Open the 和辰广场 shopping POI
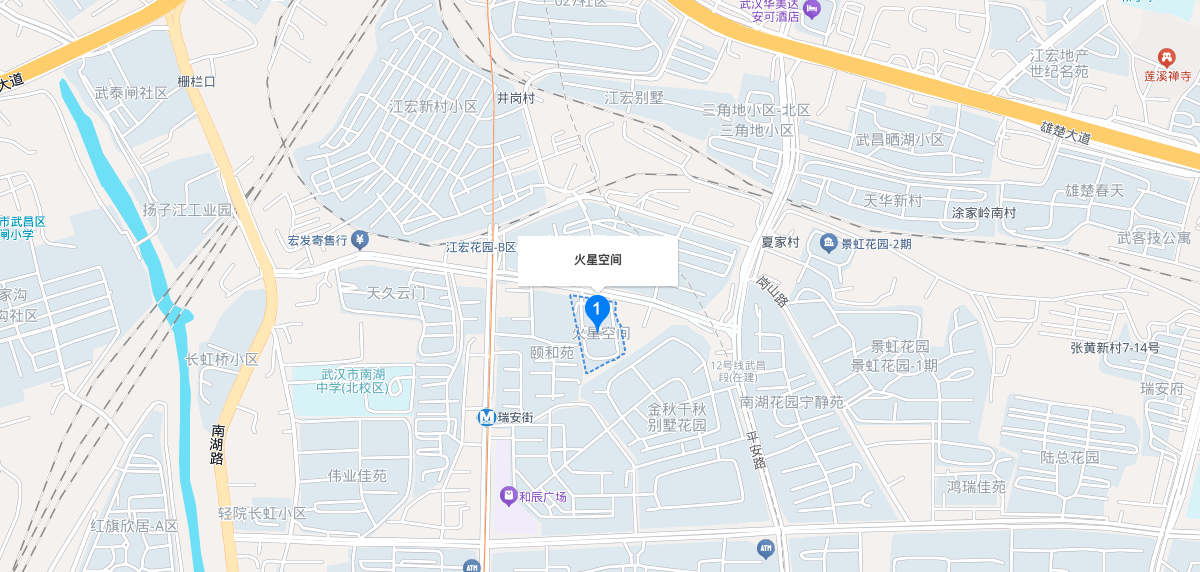This screenshot has width=1200, height=572. (x=509, y=496)
